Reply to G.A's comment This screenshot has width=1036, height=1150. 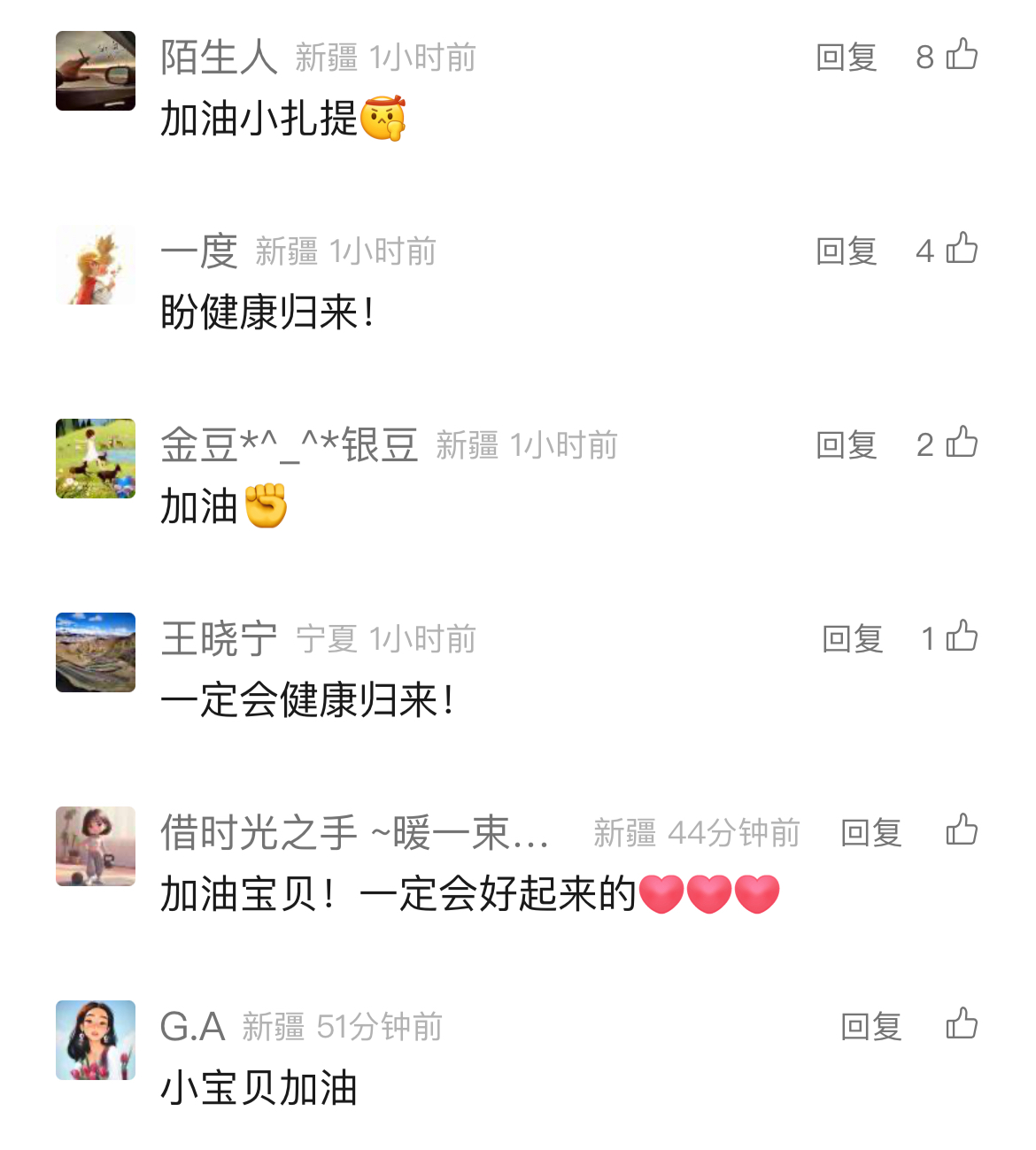pos(870,1027)
